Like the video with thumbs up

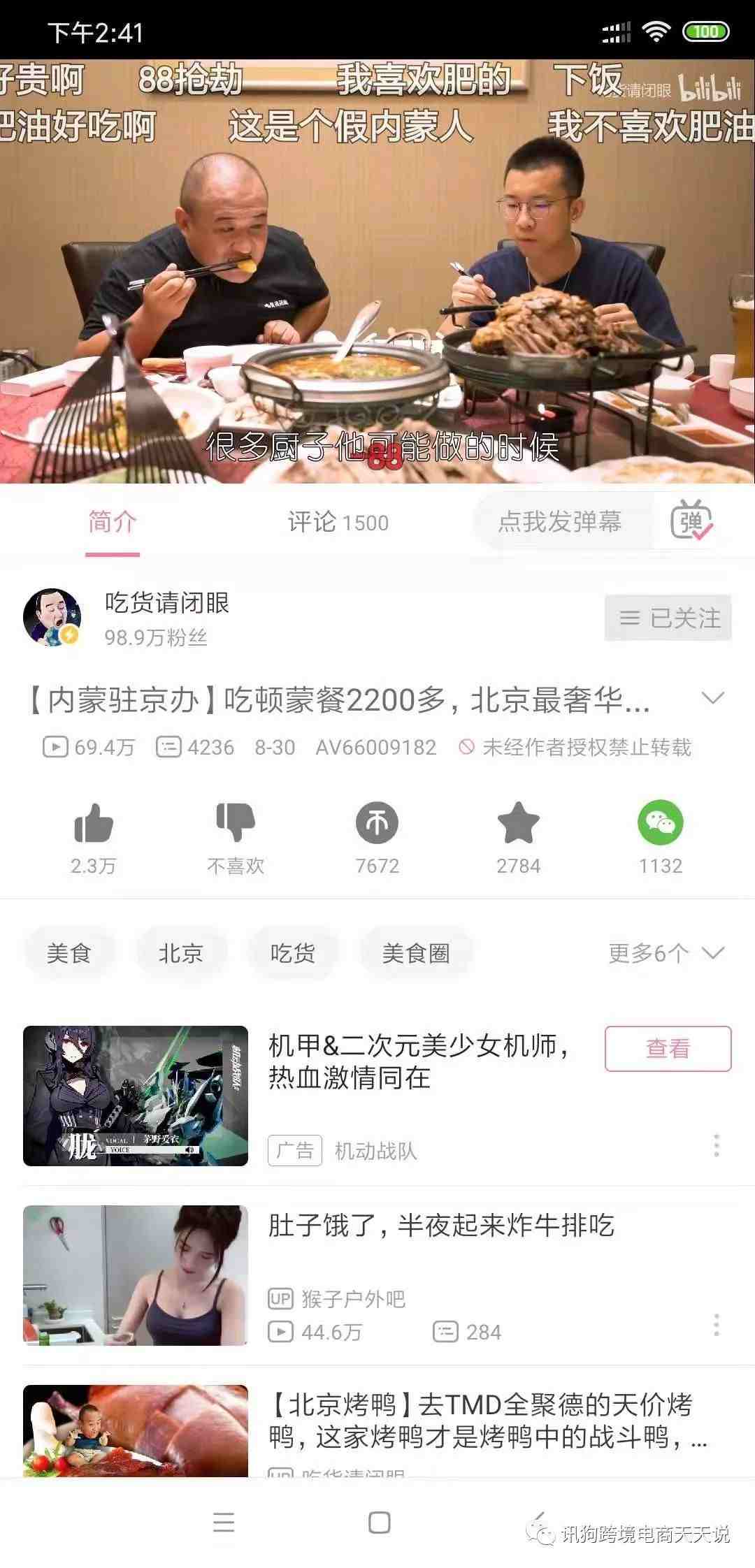coord(93,823)
